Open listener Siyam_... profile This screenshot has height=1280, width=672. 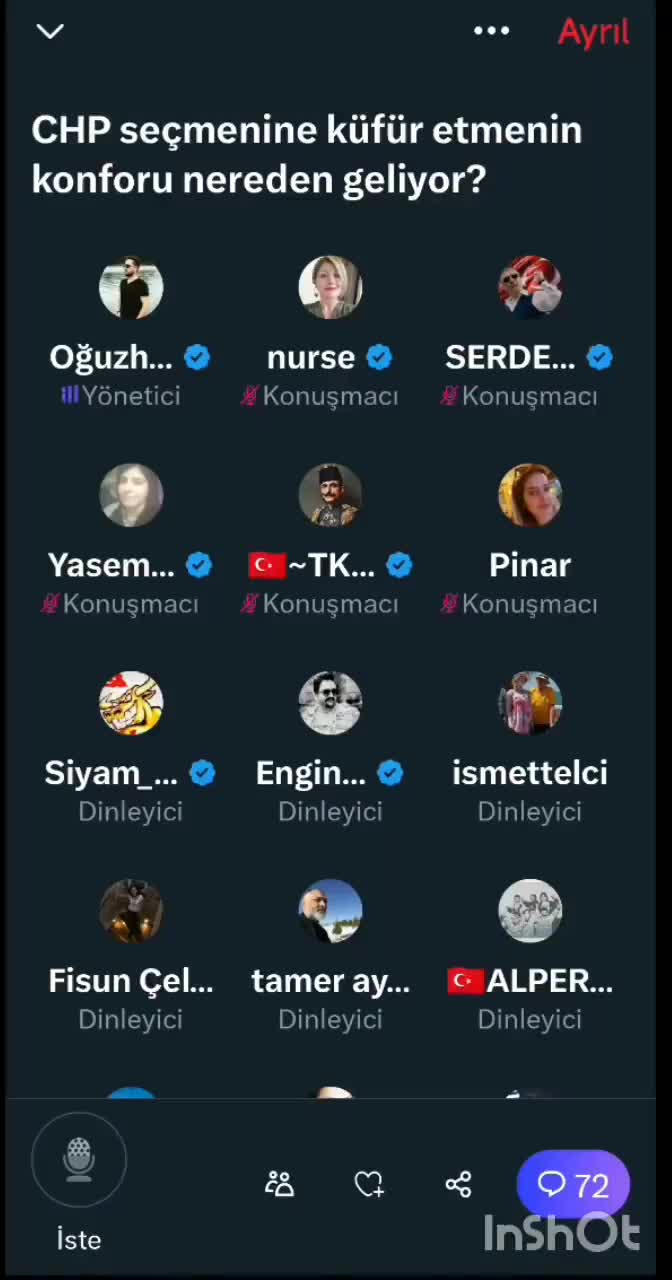coord(131,703)
